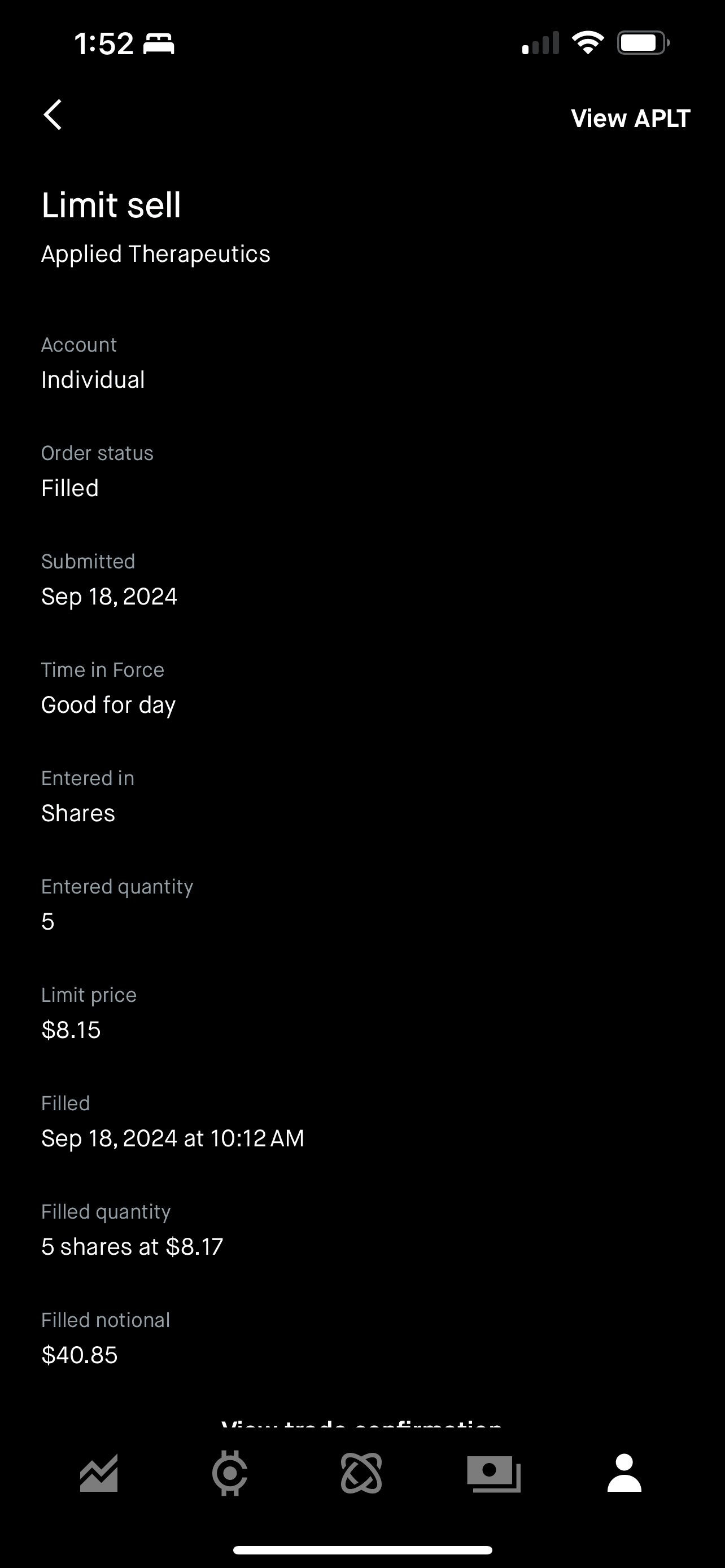Open the crypto tab in bottom bar

coord(229,1473)
